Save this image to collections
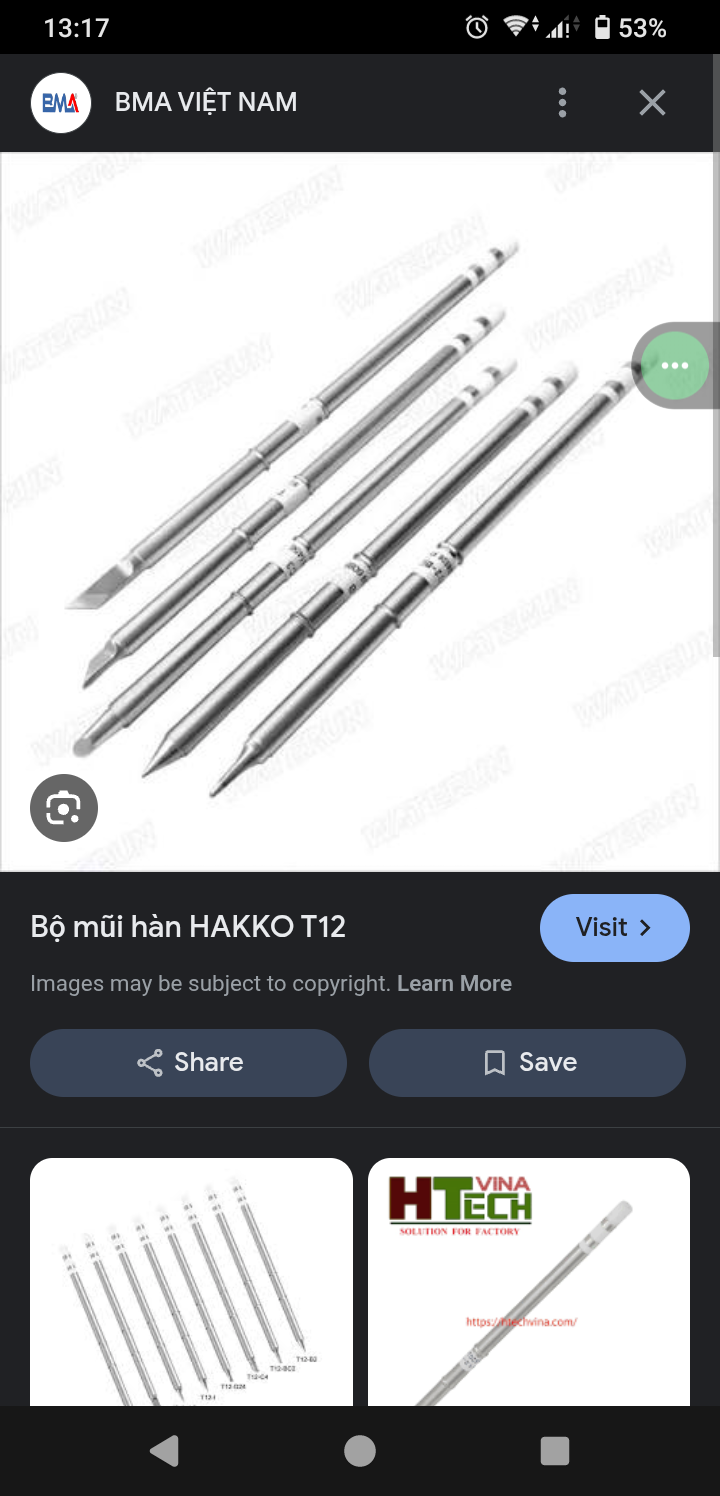The width and height of the screenshot is (720, 1496). pos(527,1062)
